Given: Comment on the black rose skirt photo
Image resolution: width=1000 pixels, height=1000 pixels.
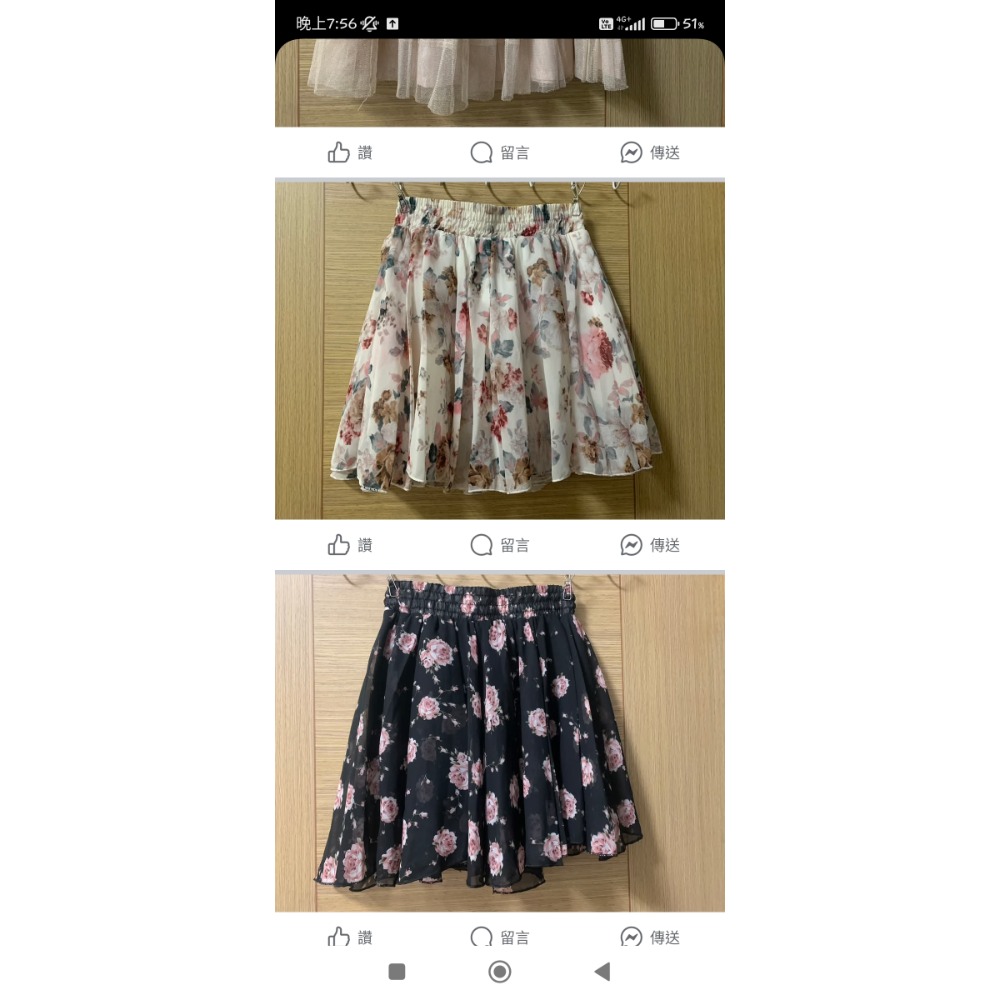Looking at the screenshot, I should point(500,937).
